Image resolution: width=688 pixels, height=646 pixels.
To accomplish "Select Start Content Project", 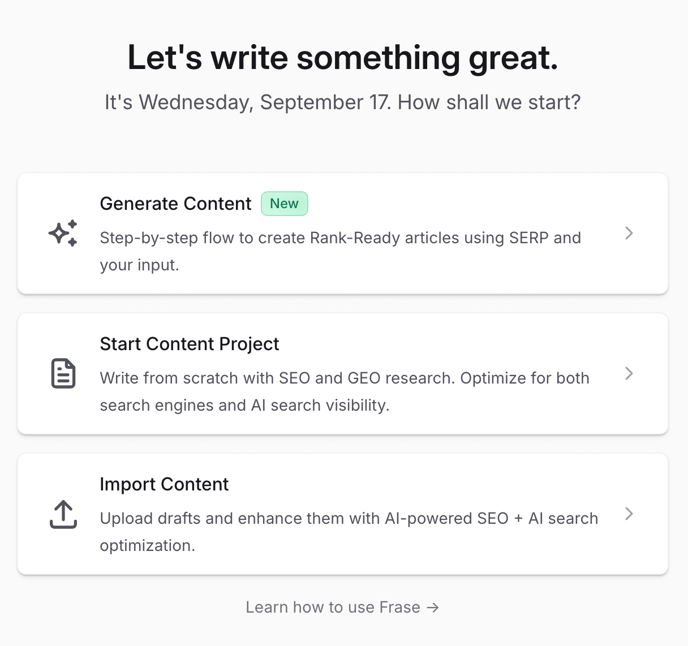I will click(342, 373).
